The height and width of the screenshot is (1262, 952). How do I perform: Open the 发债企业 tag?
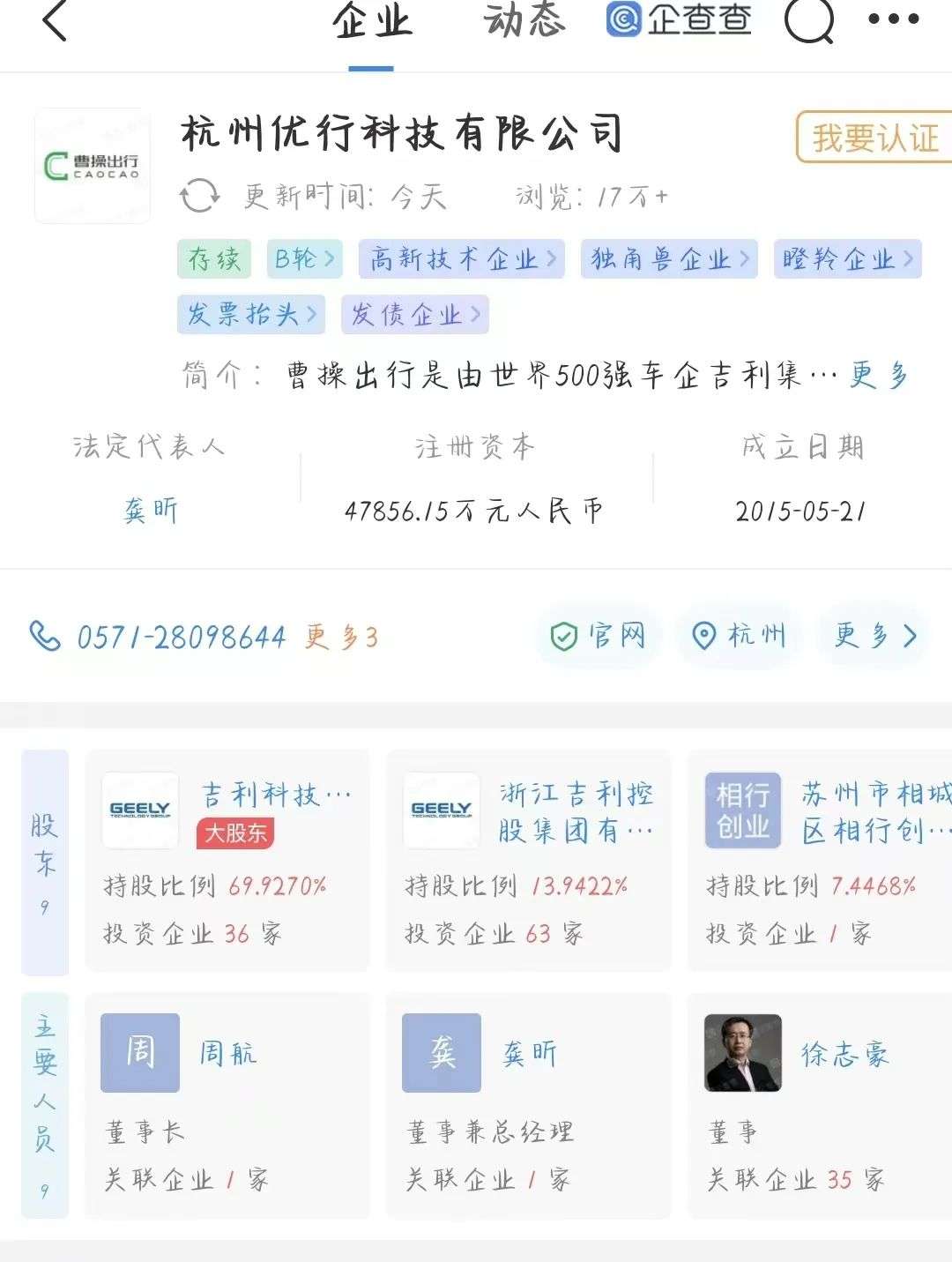point(415,314)
